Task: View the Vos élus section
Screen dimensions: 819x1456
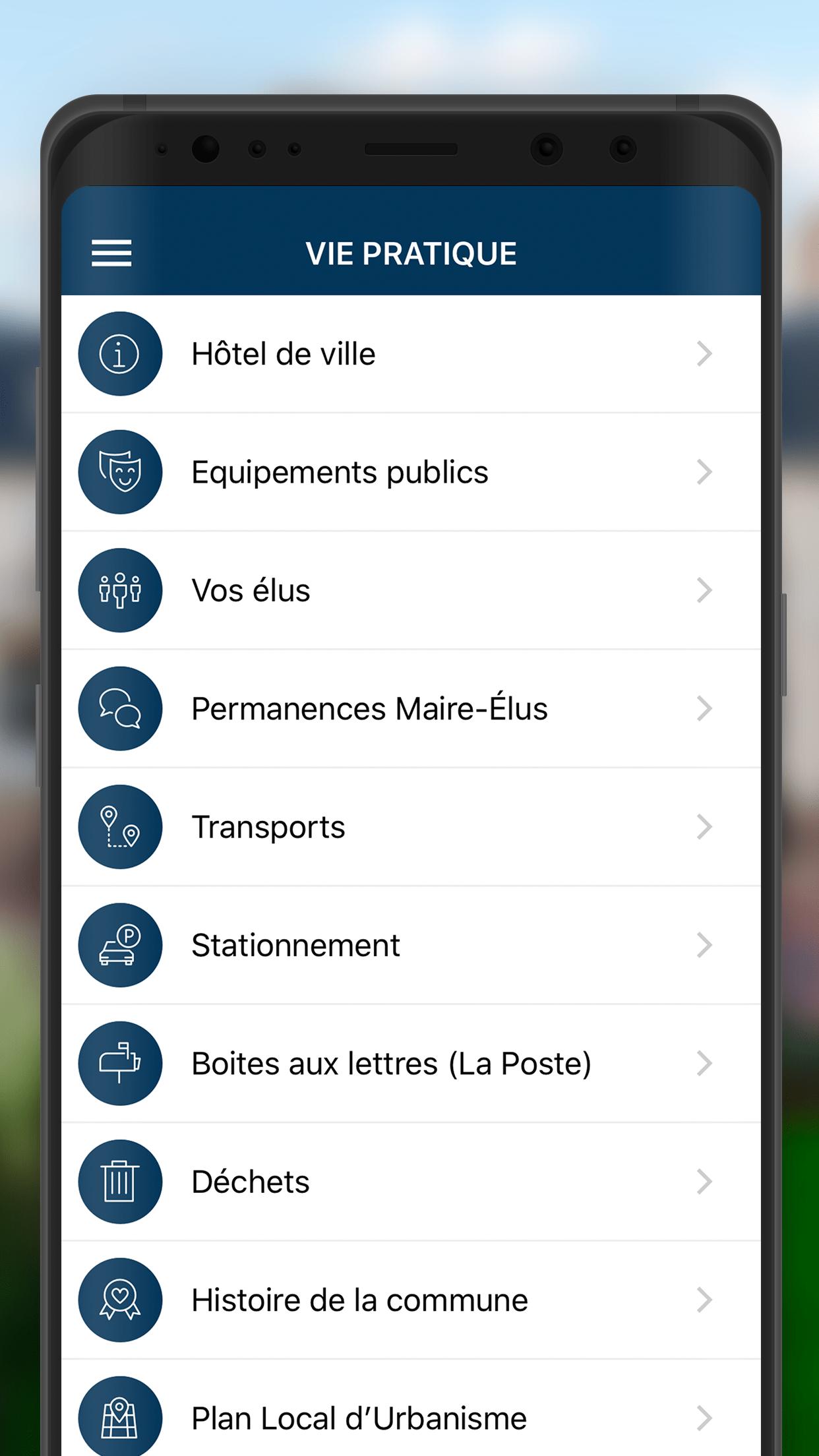Action: 411,590
